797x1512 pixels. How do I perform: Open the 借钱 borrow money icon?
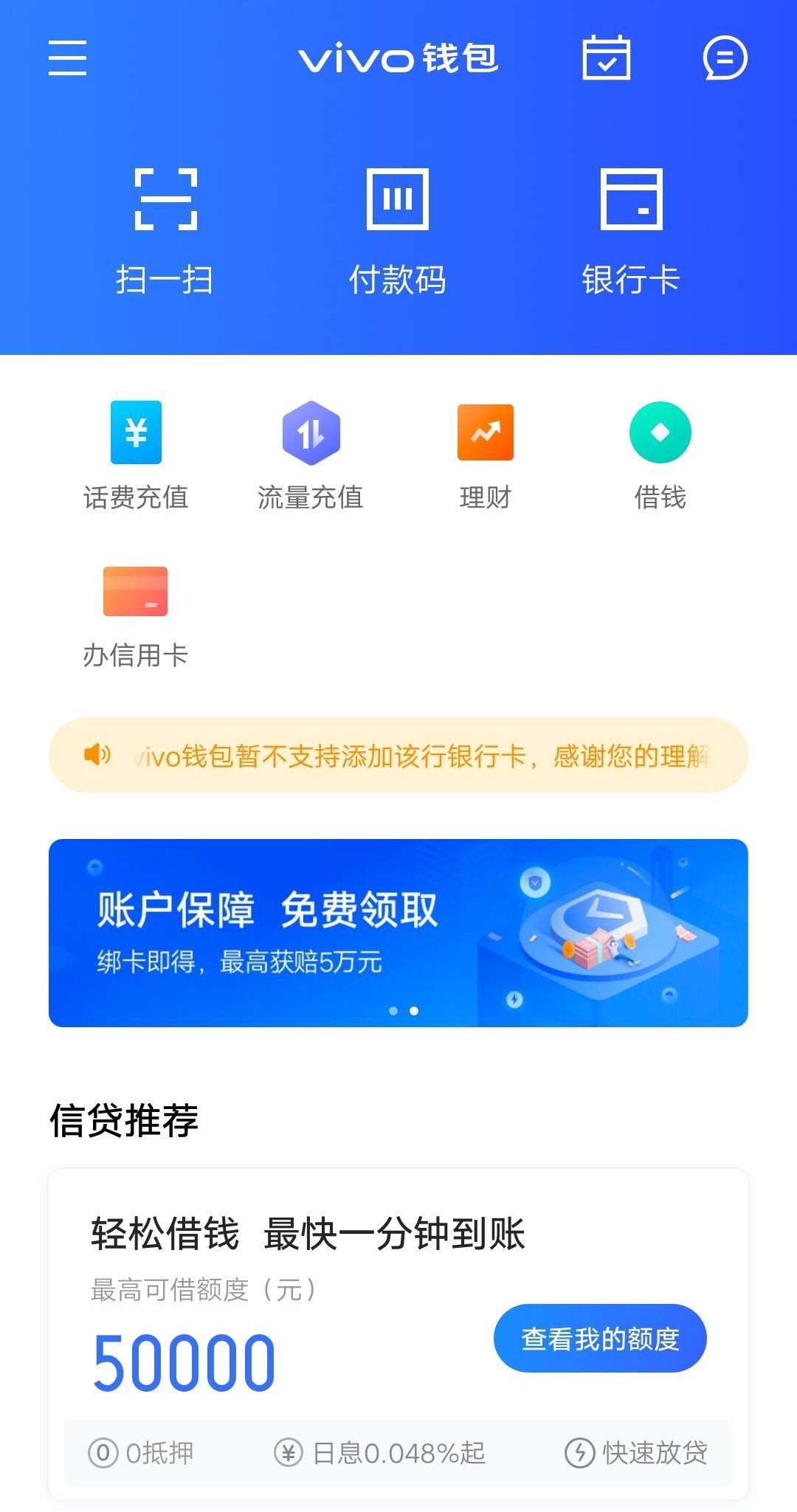tap(660, 432)
